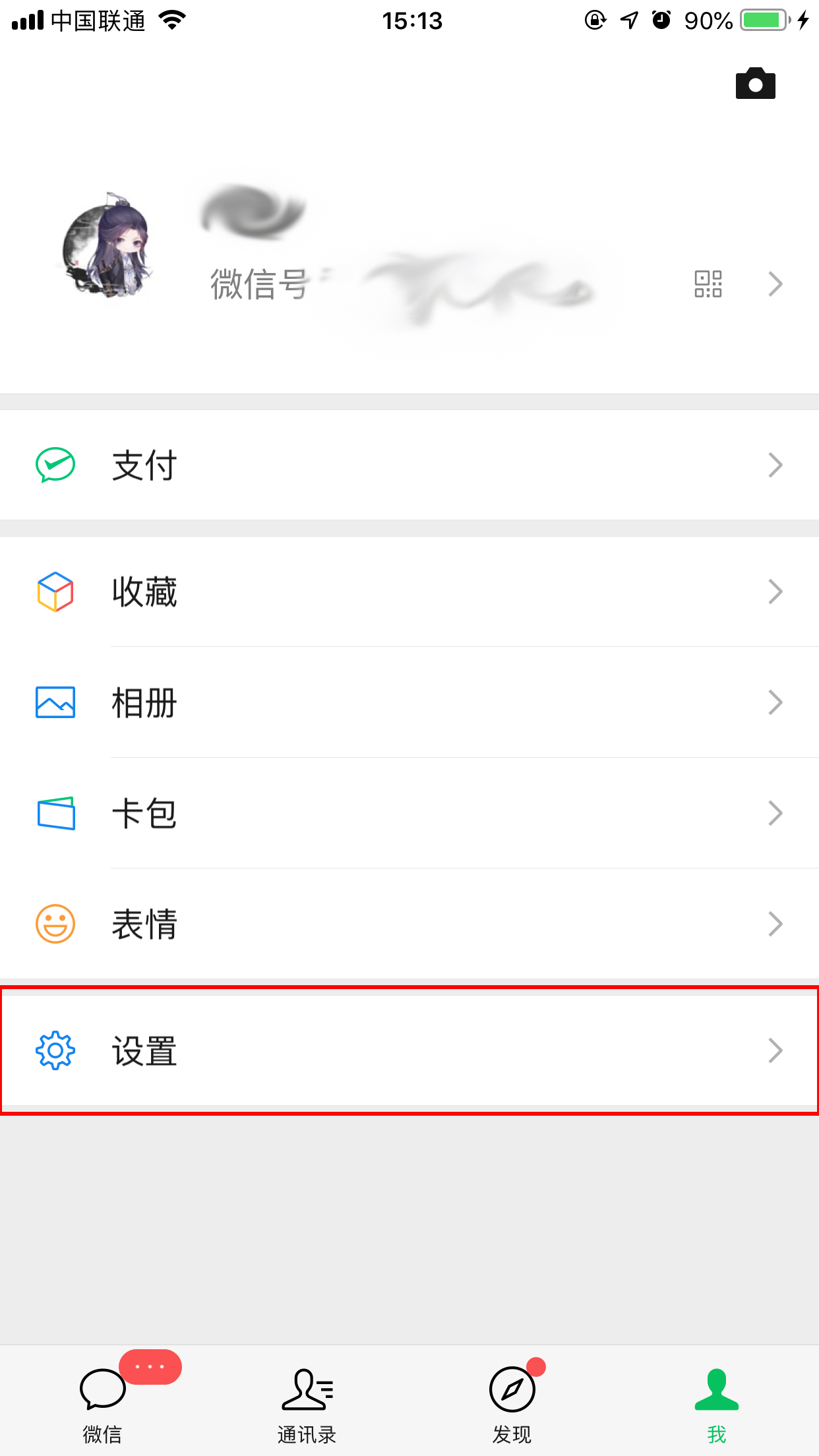Click the 设置 settings gear icon
The image size is (819, 1456).
pyautogui.click(x=55, y=1050)
